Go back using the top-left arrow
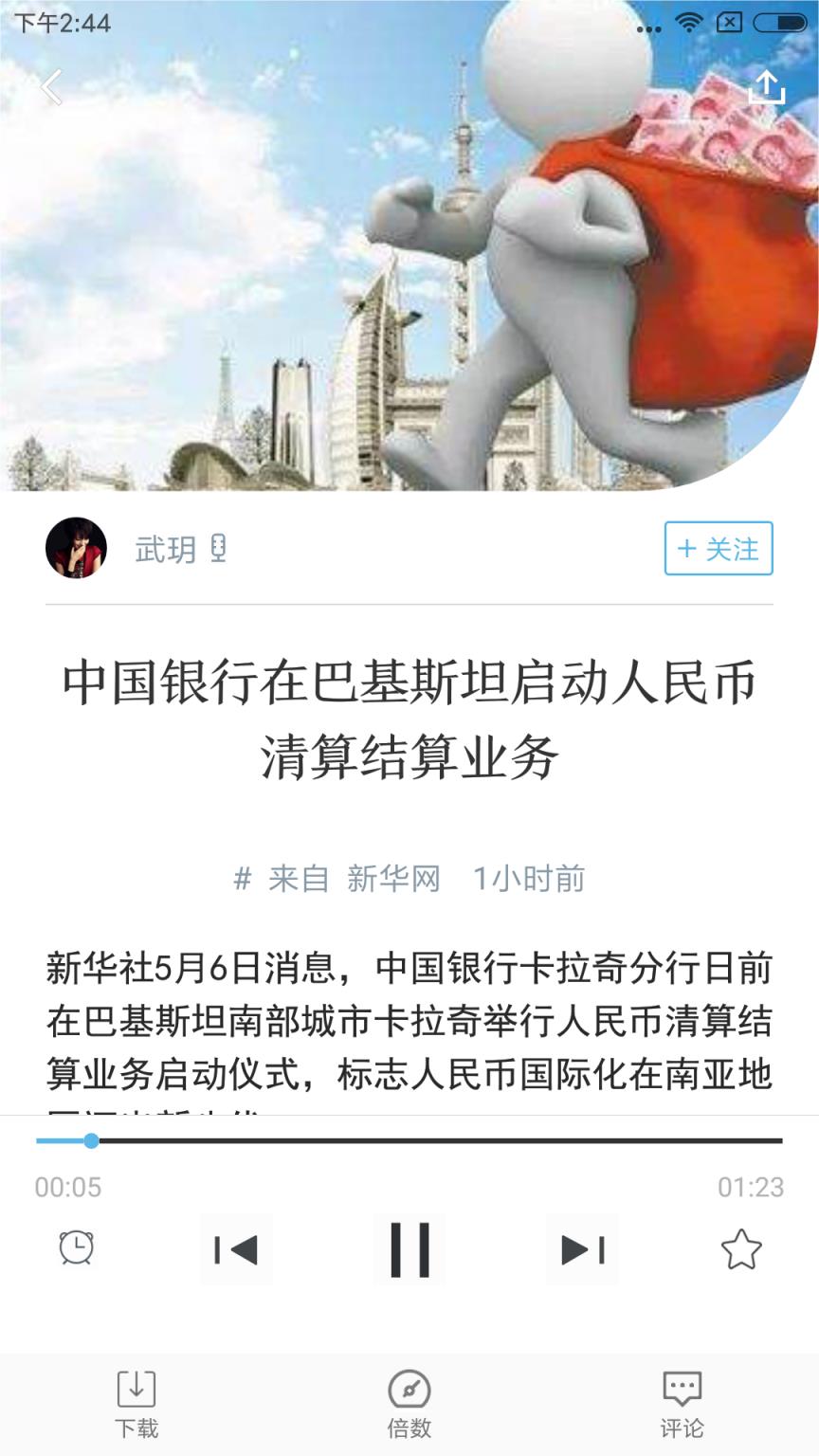Viewport: 819px width, 1456px height. coord(51,87)
